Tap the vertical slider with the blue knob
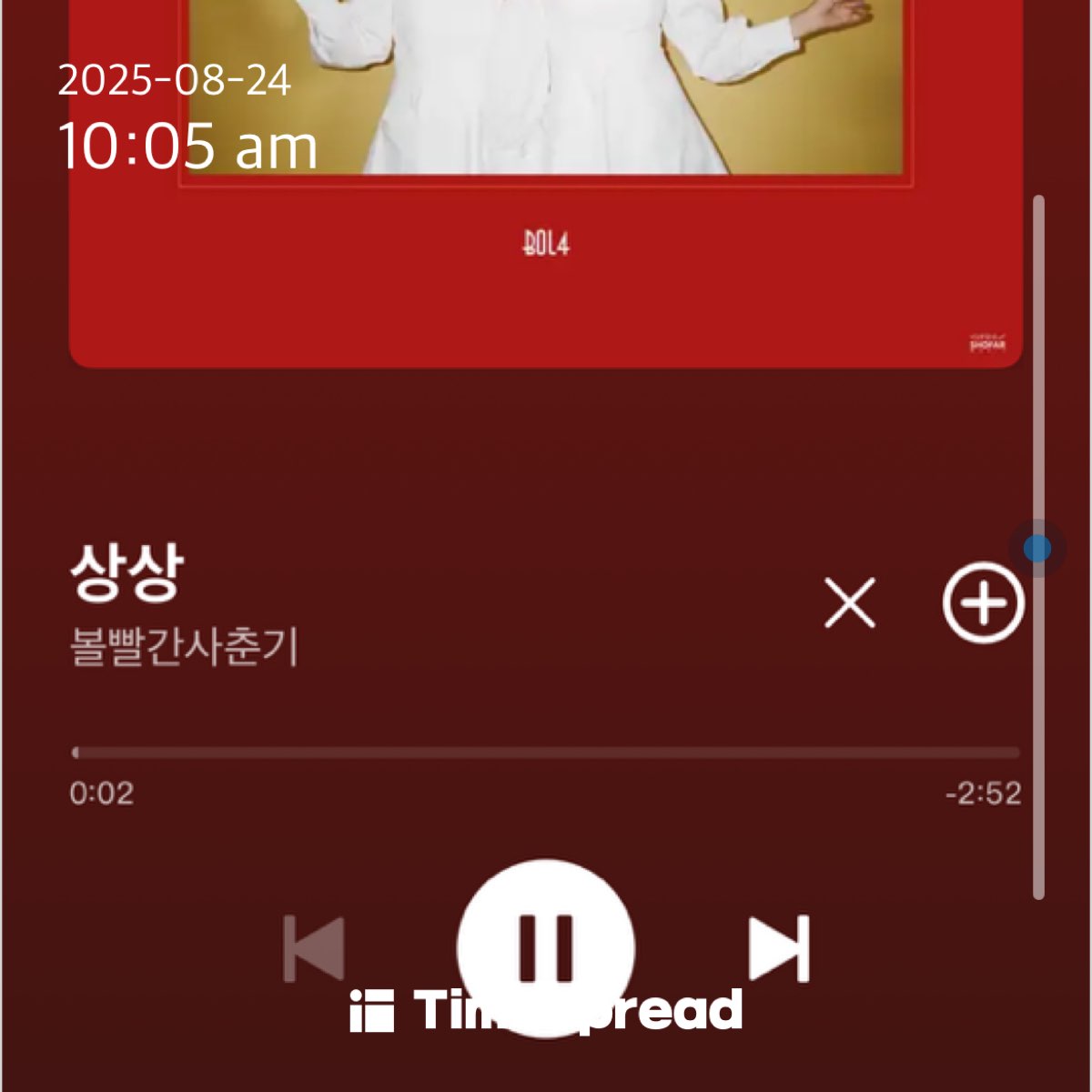 [1037, 549]
